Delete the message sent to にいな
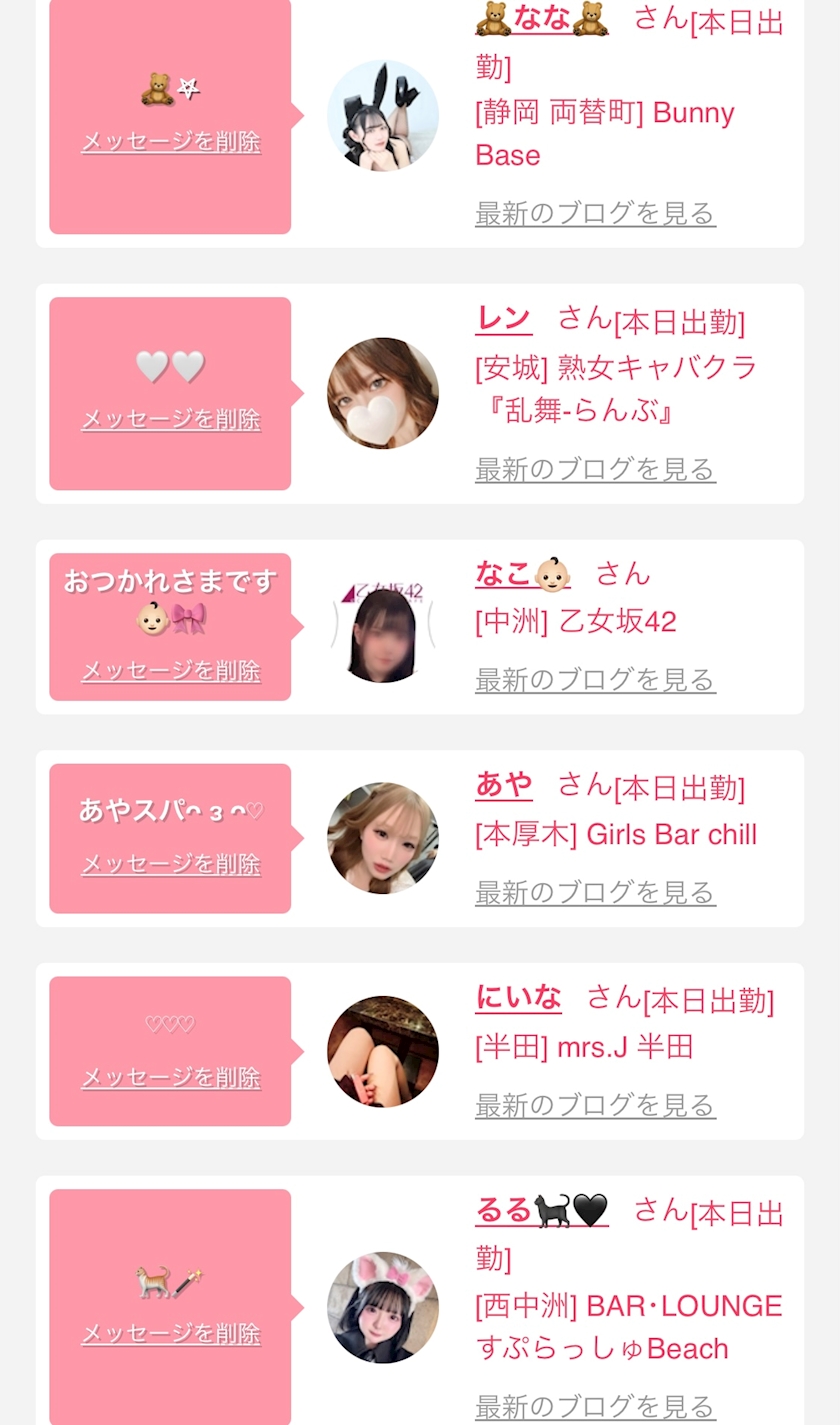The width and height of the screenshot is (840, 1425). (x=171, y=1077)
